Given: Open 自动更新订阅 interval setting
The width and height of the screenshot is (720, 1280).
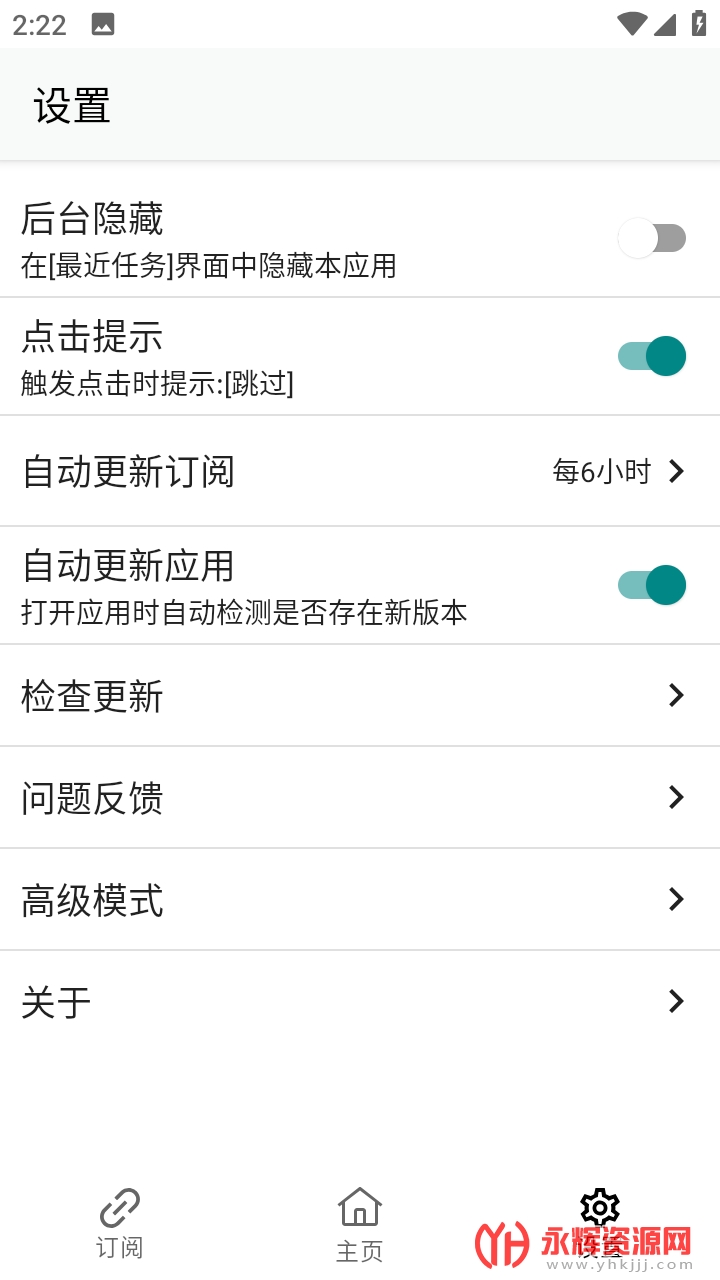Looking at the screenshot, I should pyautogui.click(x=360, y=471).
